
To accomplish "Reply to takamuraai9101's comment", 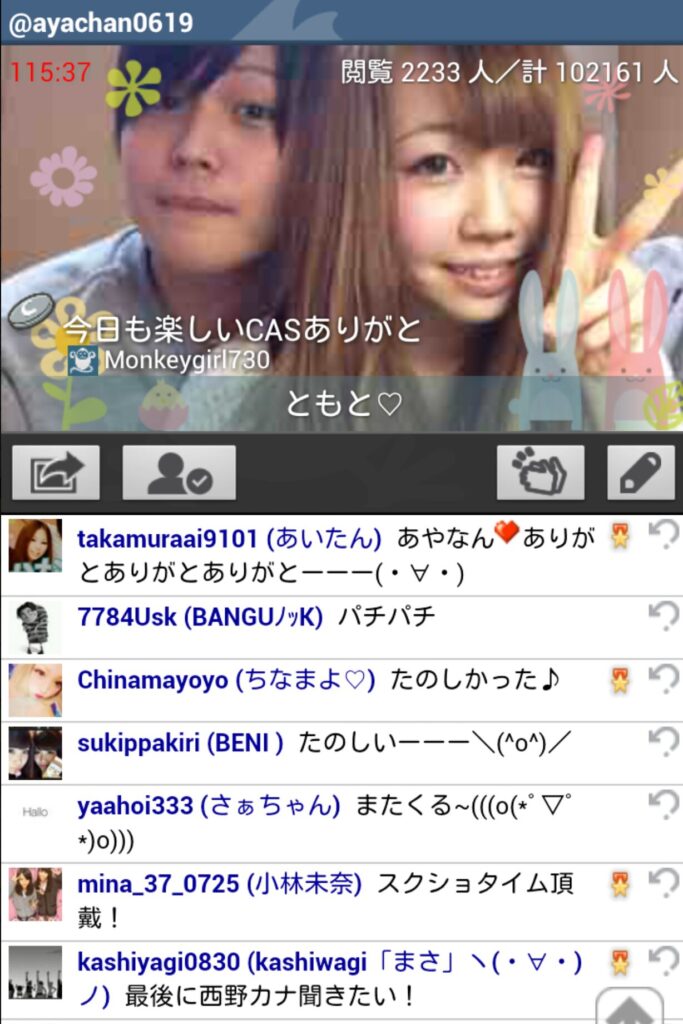I will click(663, 537).
